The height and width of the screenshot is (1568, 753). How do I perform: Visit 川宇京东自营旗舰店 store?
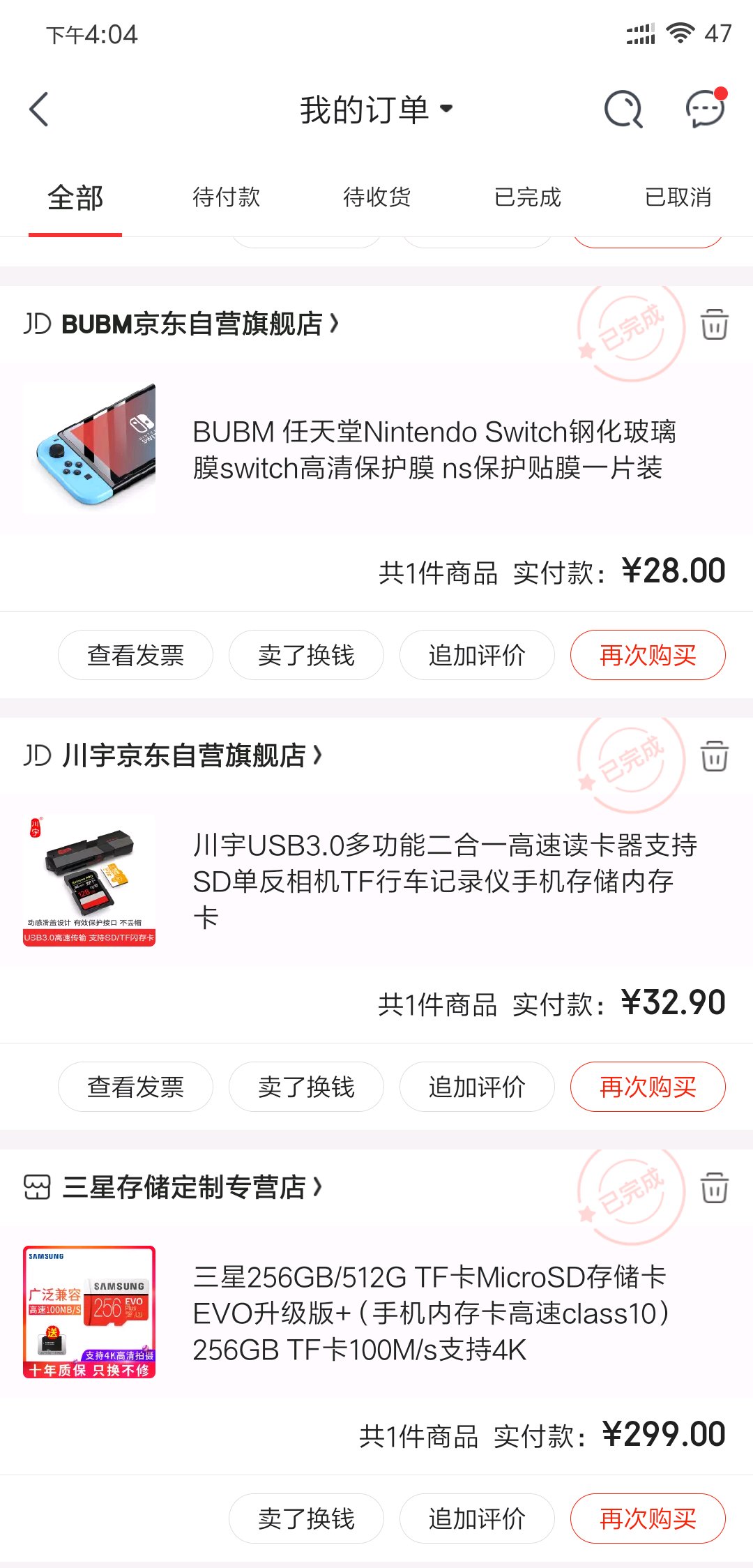coord(183,755)
